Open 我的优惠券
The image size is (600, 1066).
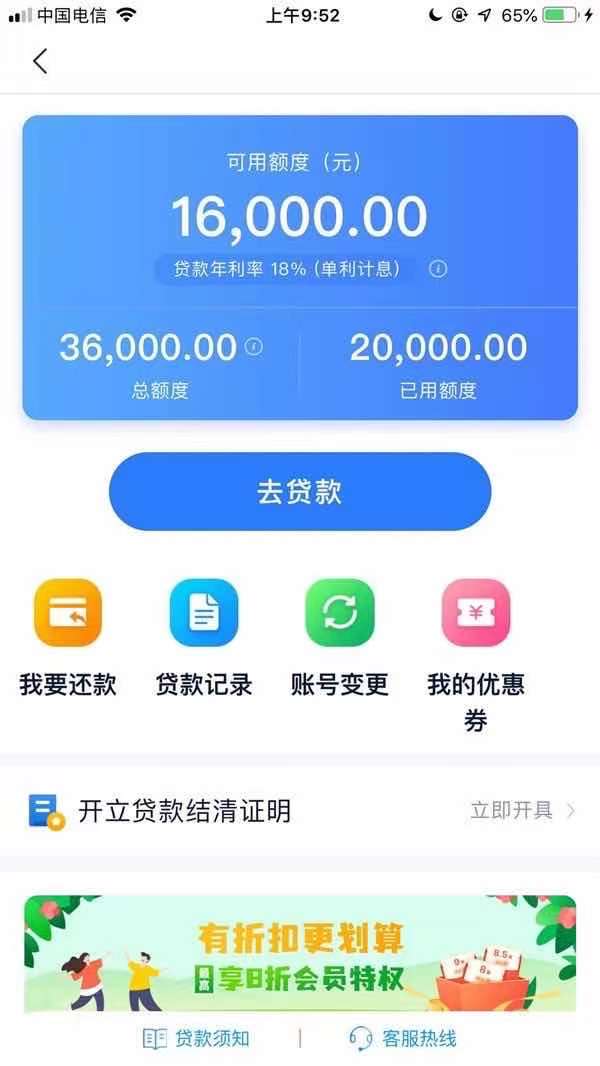coord(476,613)
